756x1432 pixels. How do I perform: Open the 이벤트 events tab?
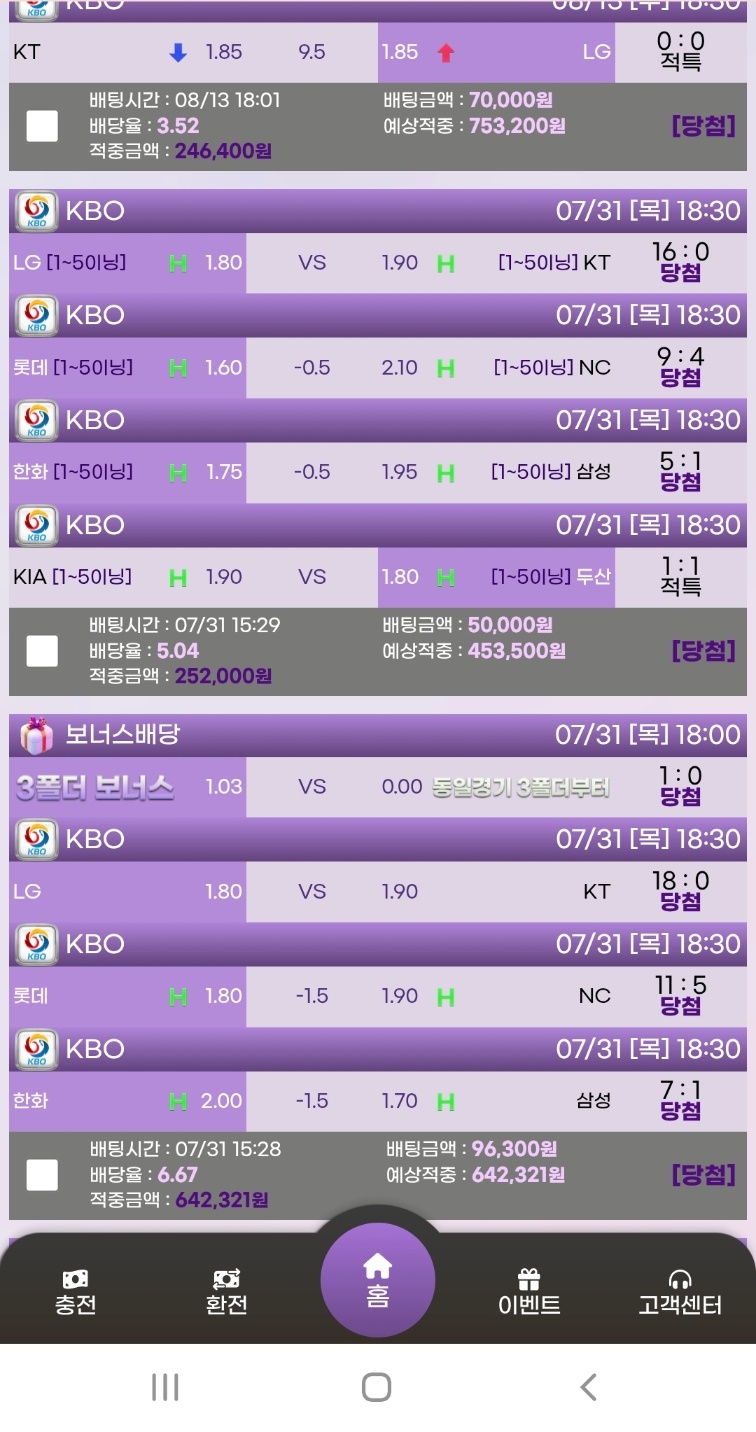(x=529, y=1292)
